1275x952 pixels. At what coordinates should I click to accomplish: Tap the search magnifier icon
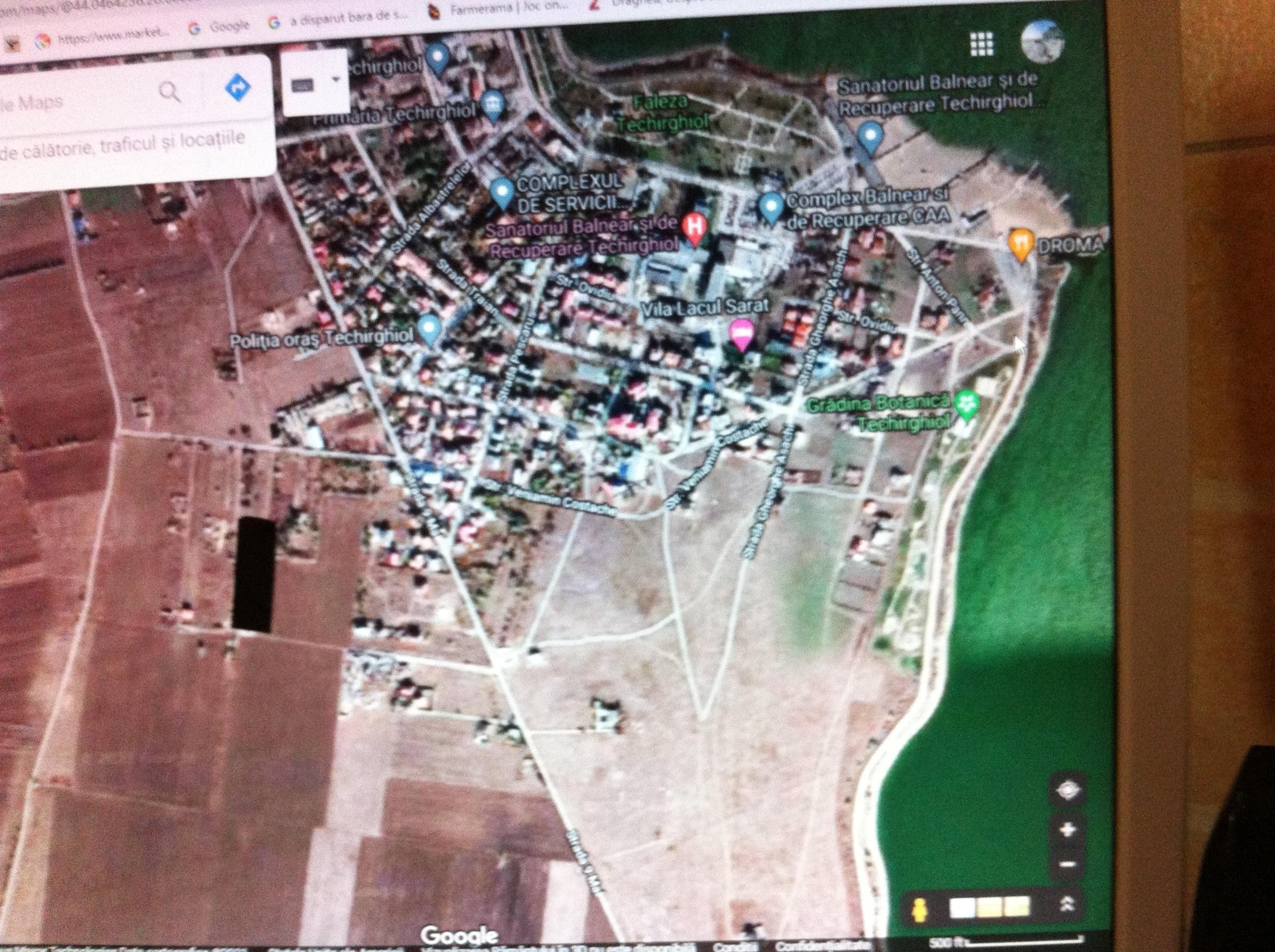pyautogui.click(x=170, y=92)
